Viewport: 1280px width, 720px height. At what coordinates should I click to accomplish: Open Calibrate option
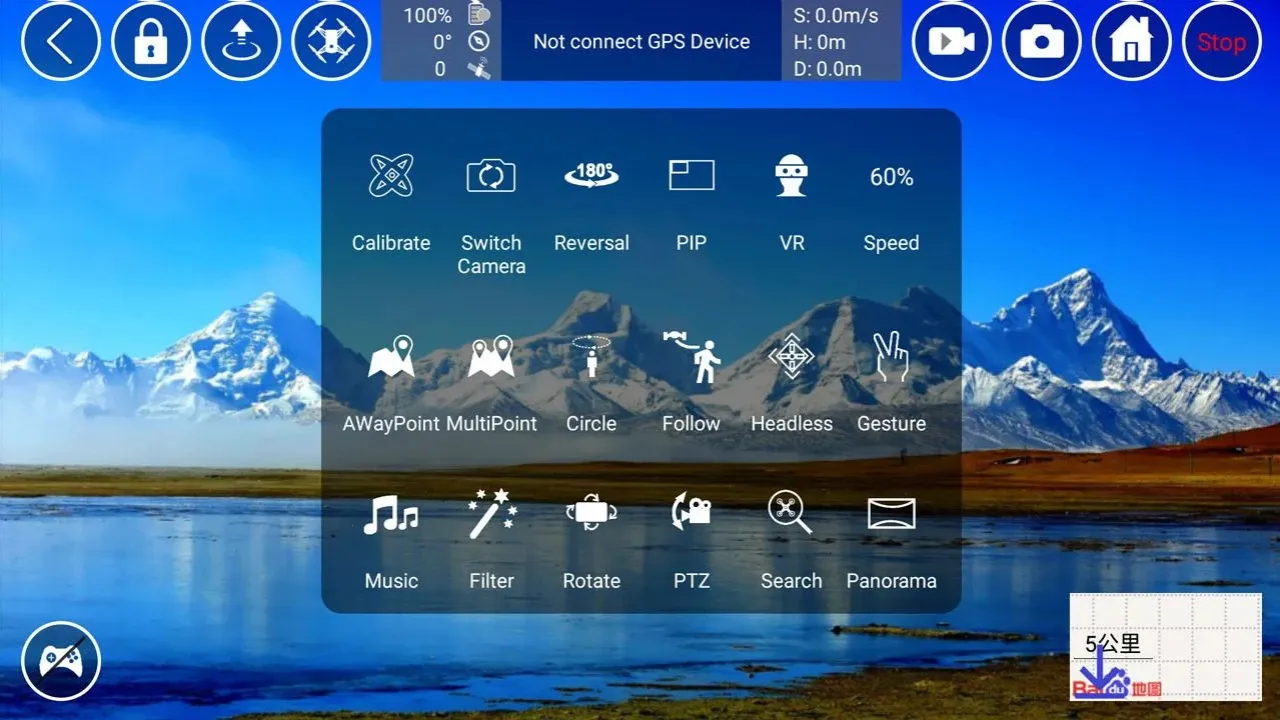391,198
